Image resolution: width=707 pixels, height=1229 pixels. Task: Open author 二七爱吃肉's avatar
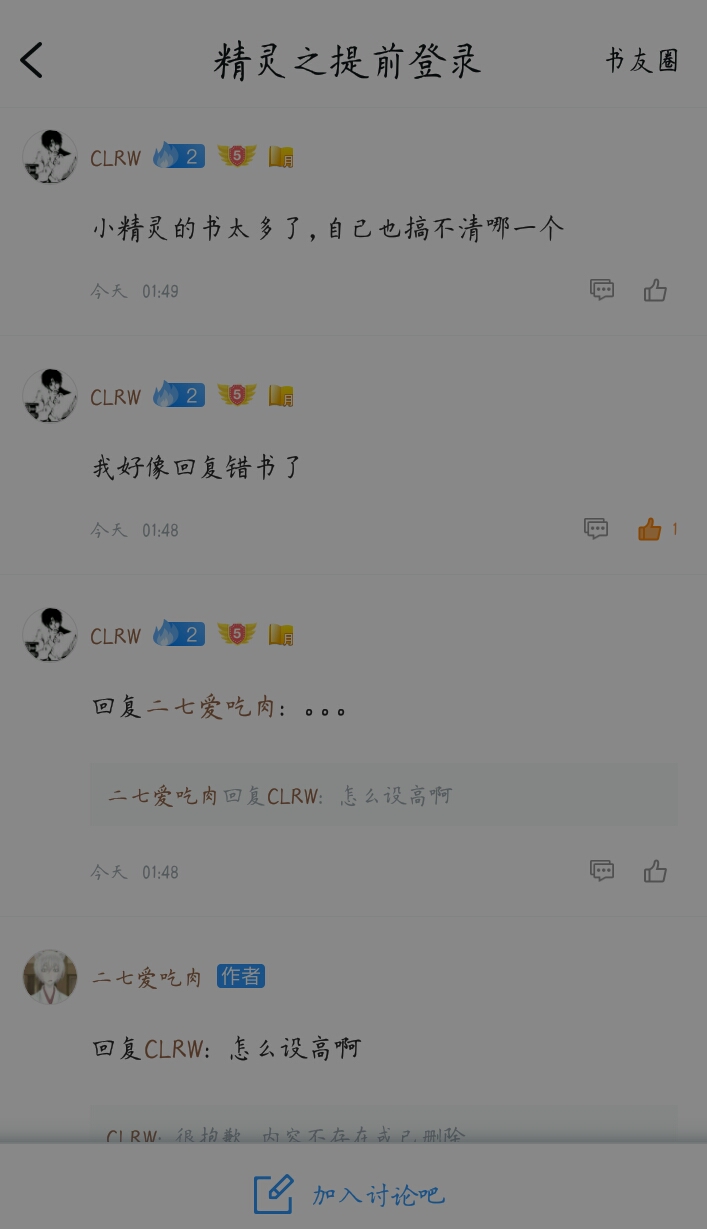[50, 977]
